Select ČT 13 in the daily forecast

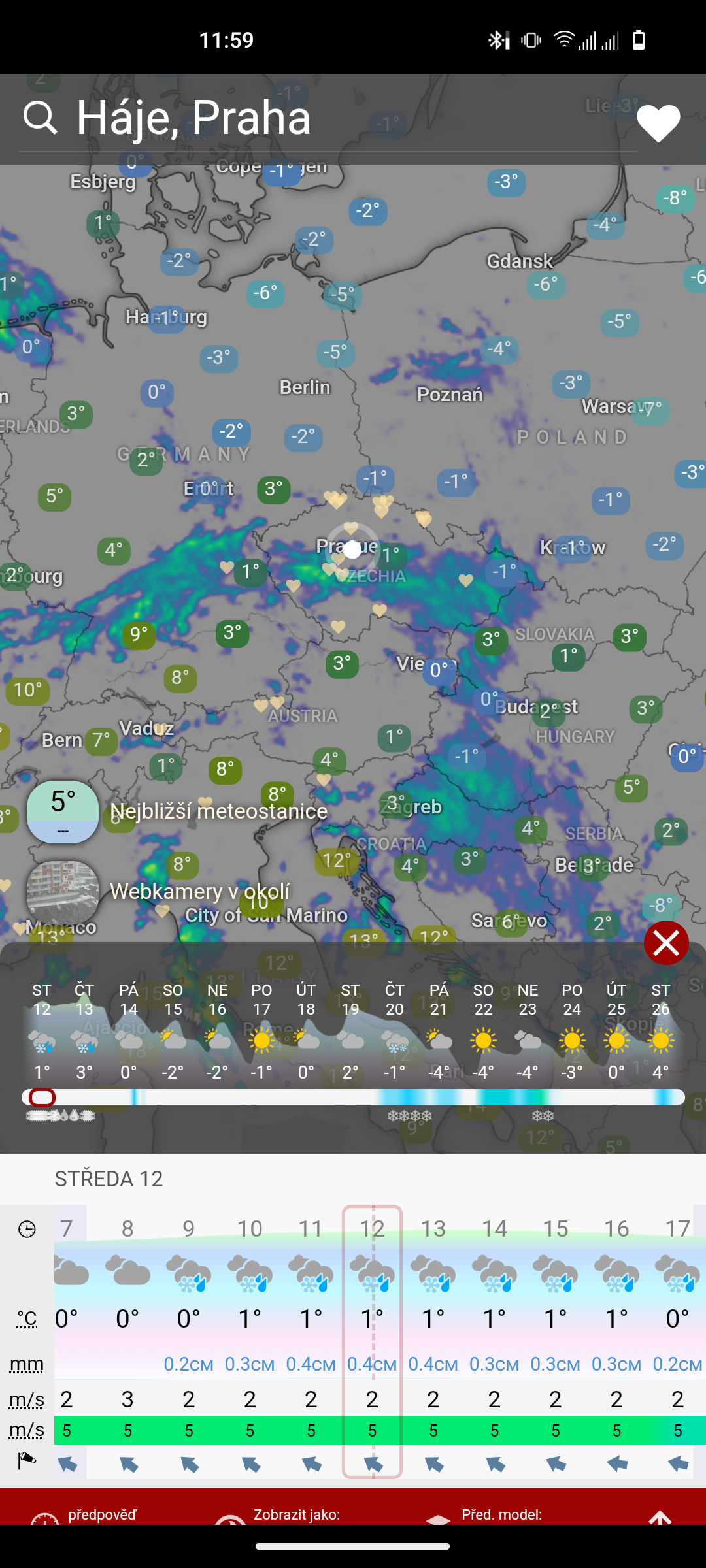pos(84,1031)
